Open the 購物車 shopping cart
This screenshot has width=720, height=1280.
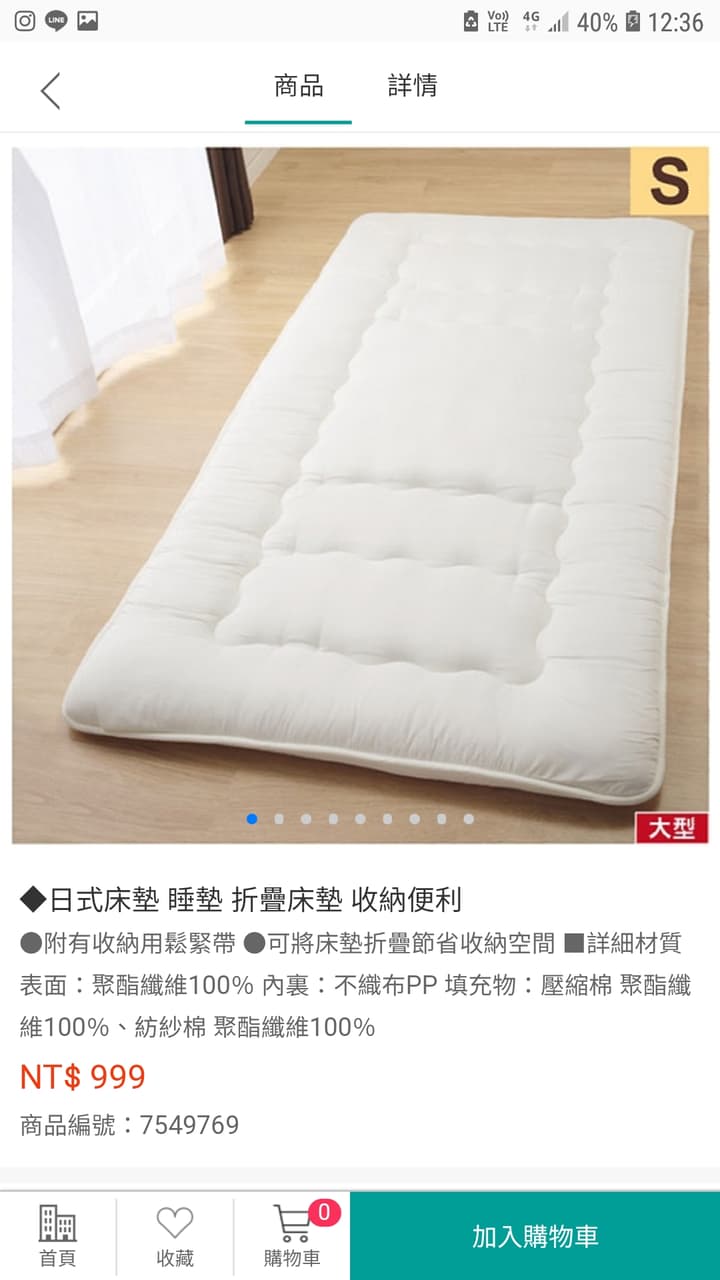292,1236
